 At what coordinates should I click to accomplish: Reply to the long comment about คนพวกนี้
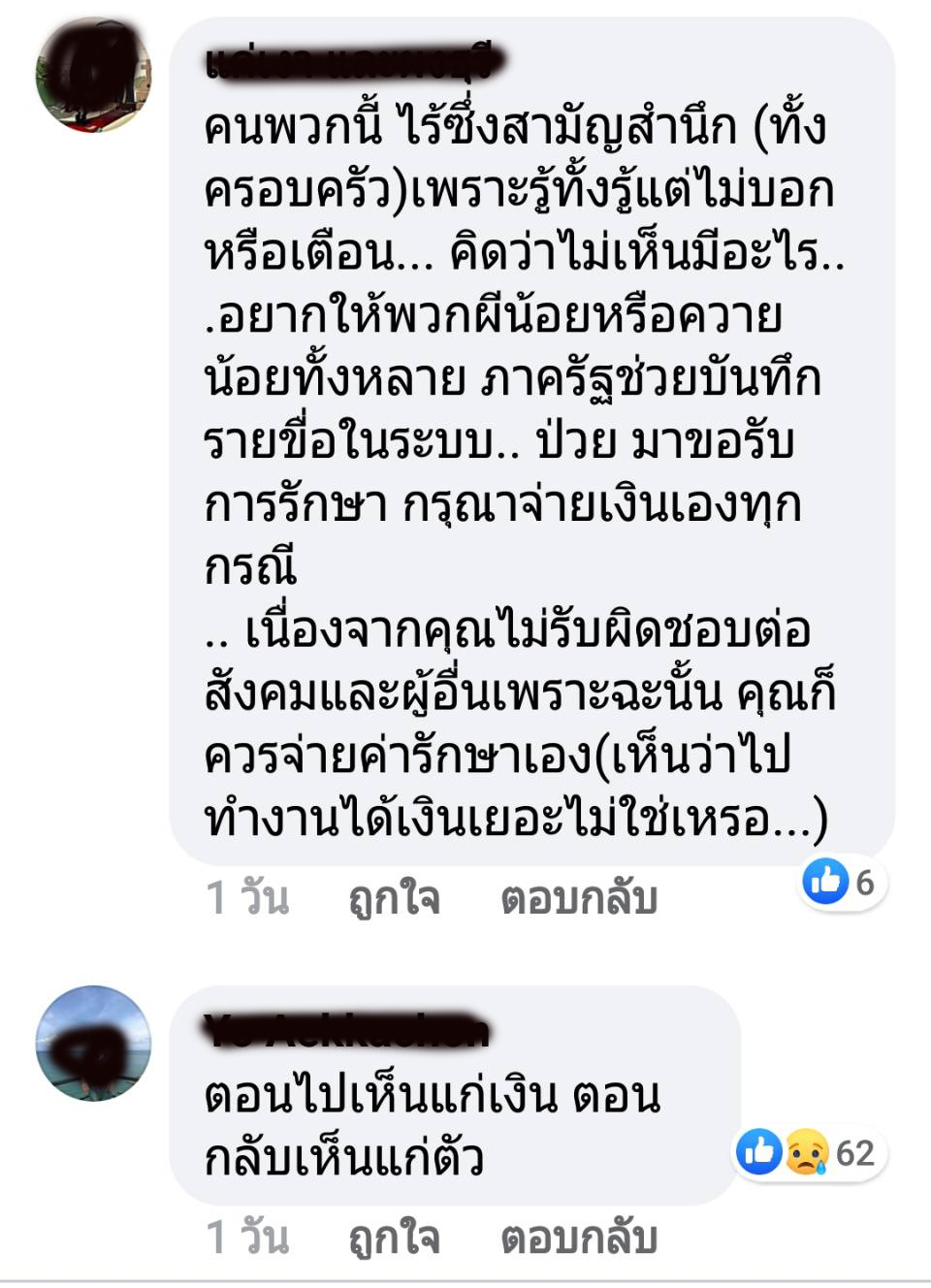[x=579, y=898]
